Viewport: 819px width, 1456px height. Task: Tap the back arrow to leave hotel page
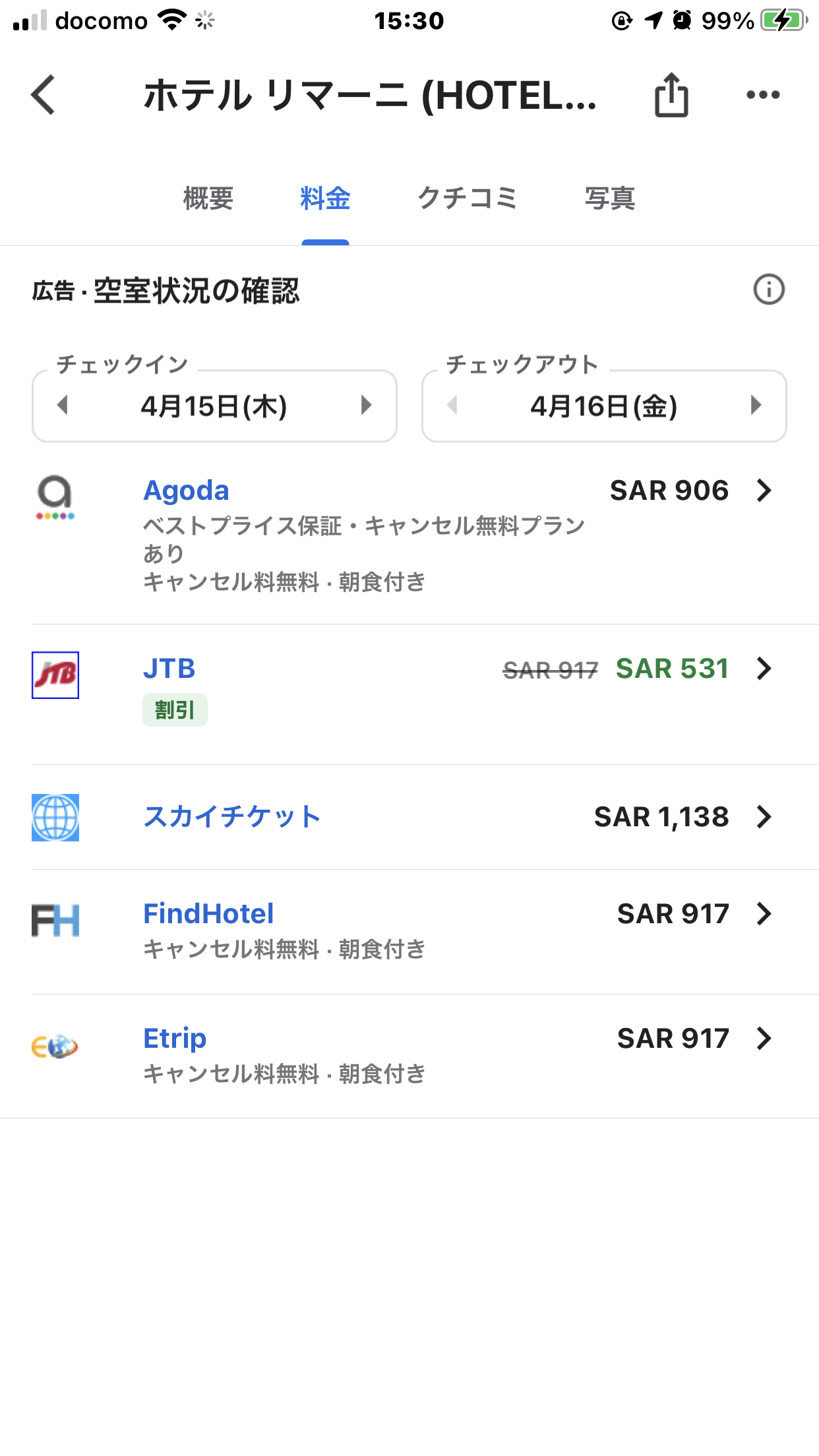(x=42, y=94)
